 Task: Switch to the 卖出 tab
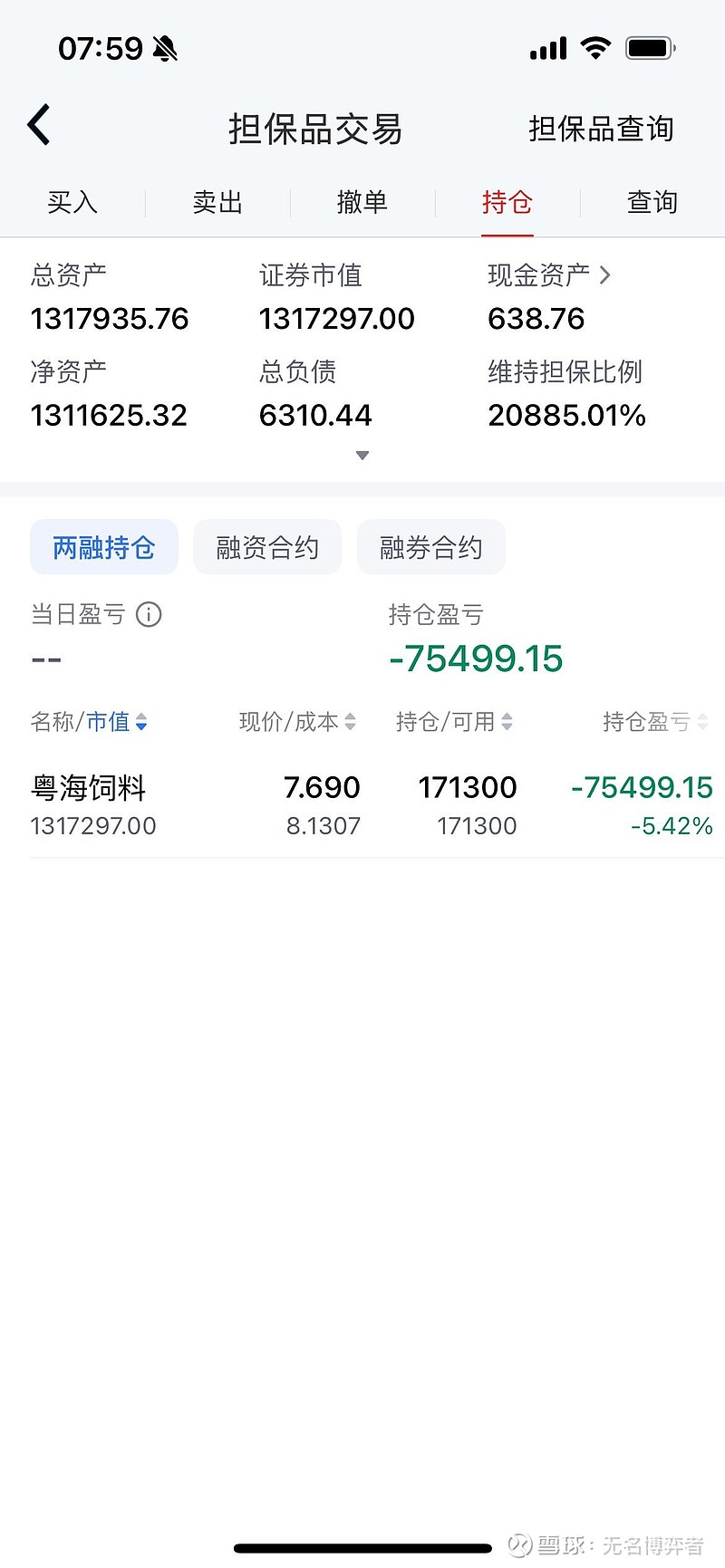tap(217, 202)
